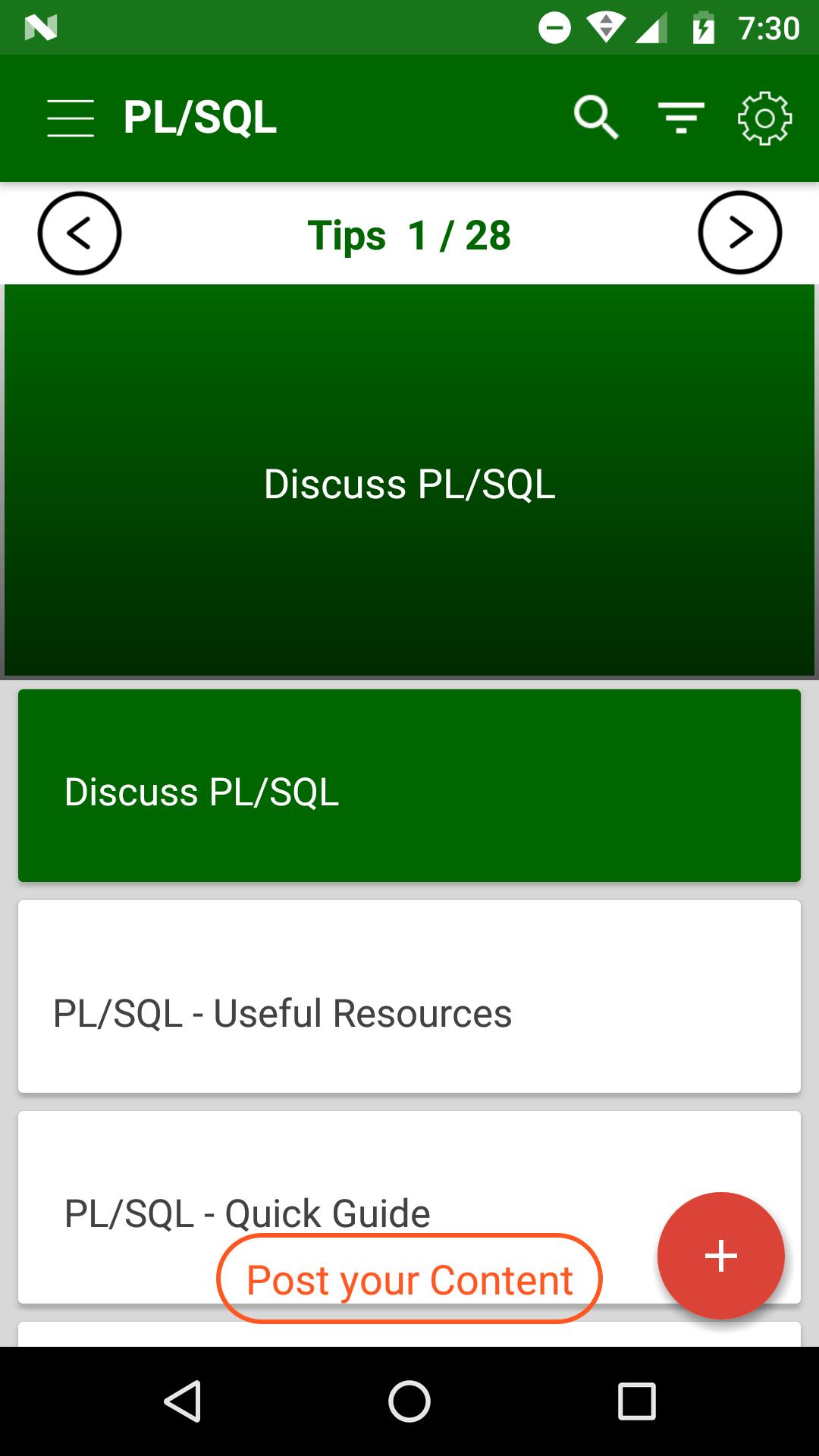819x1456 pixels.
Task: Open the hamburger navigation menu
Action: tap(71, 118)
